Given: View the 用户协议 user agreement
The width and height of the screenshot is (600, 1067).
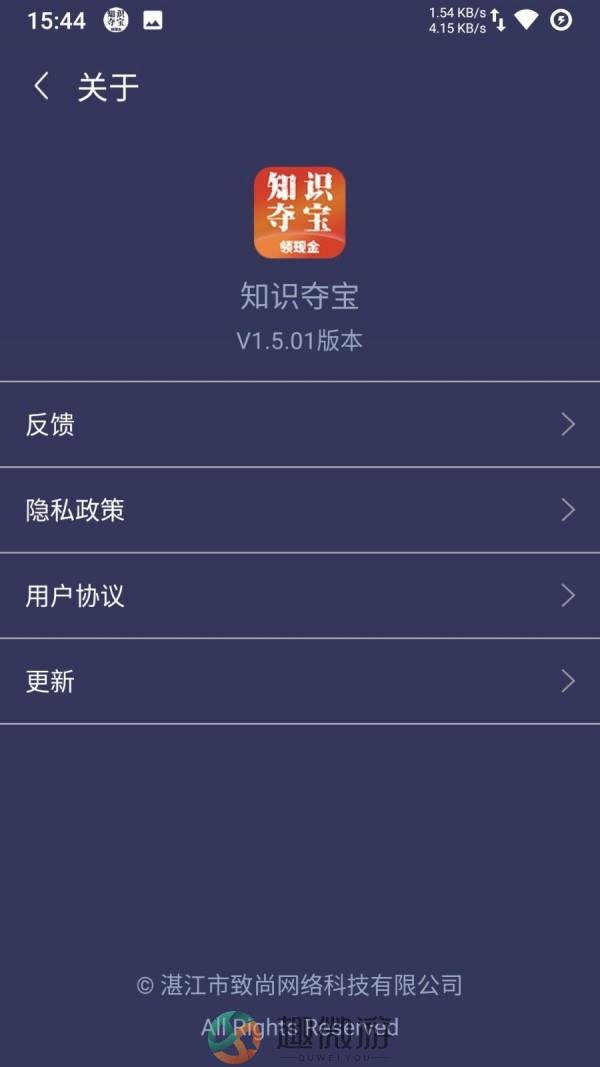Looking at the screenshot, I should point(300,596).
